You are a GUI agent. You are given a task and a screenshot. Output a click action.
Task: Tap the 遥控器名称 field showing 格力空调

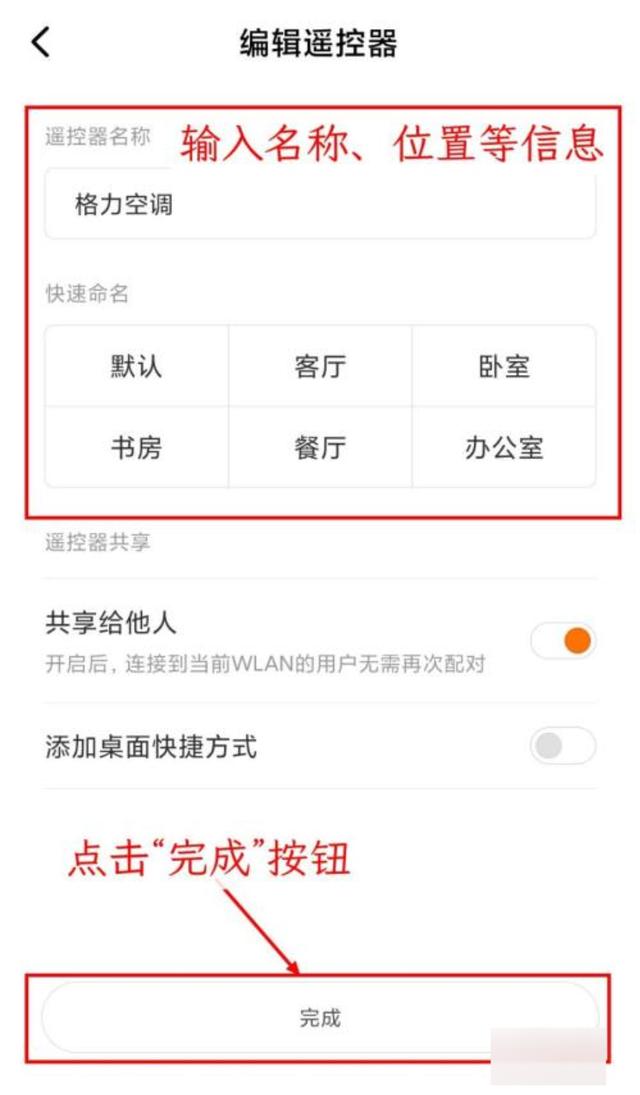point(320,206)
